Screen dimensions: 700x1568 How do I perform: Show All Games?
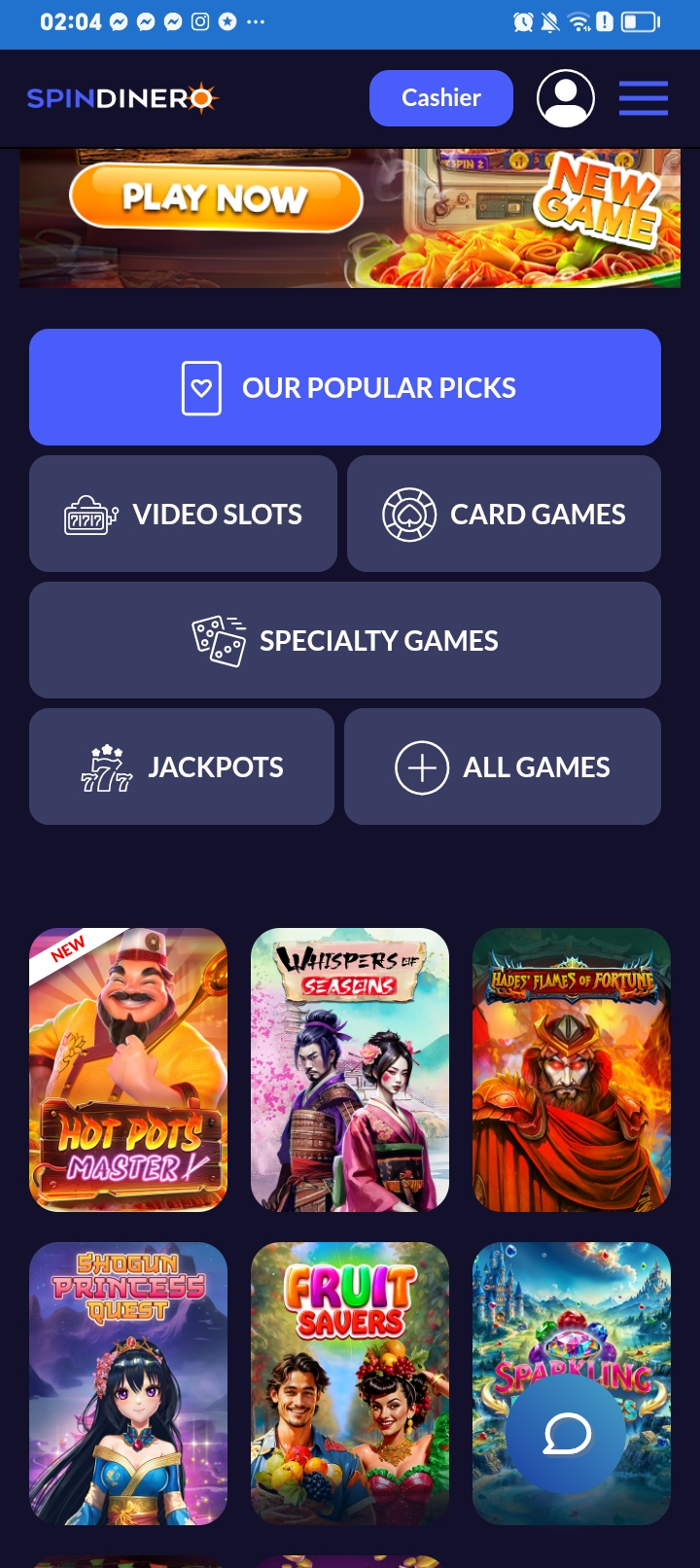tap(503, 766)
